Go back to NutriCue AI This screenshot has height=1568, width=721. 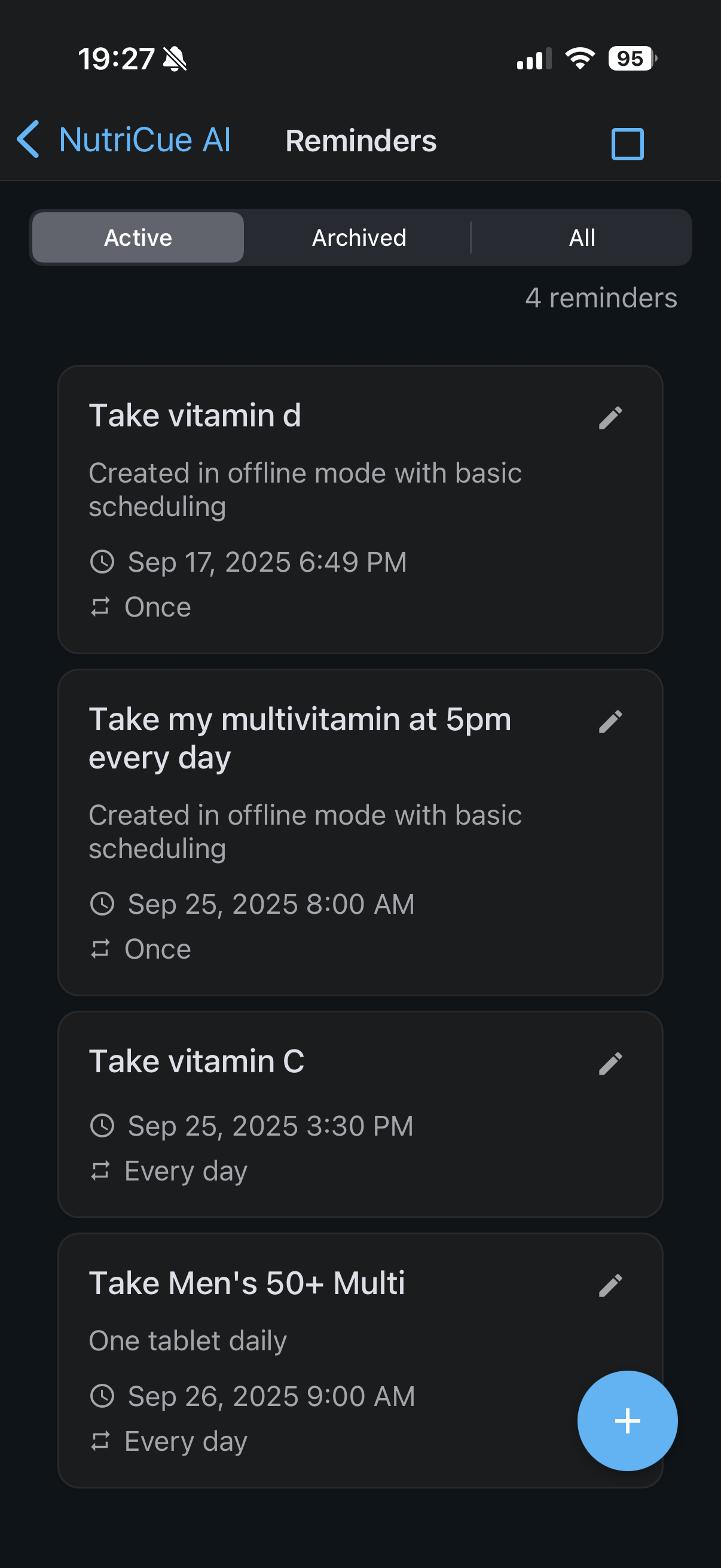coord(124,140)
